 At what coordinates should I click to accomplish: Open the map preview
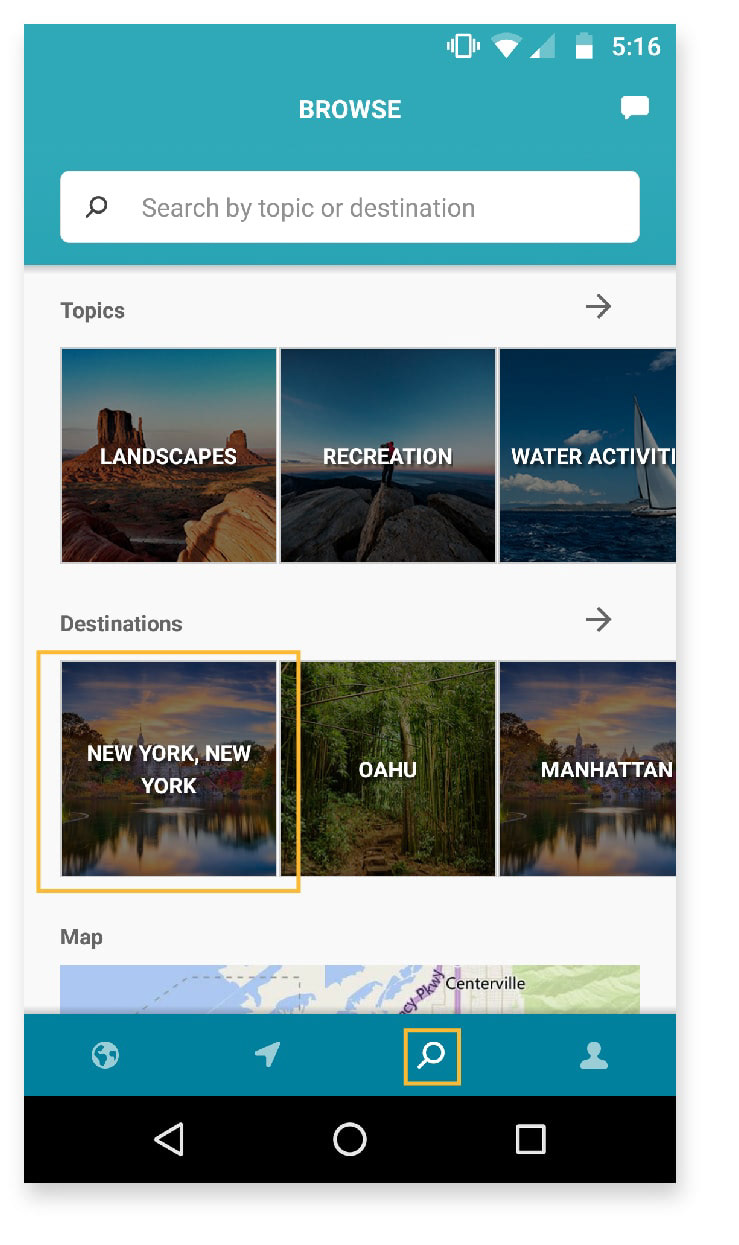tap(350, 989)
